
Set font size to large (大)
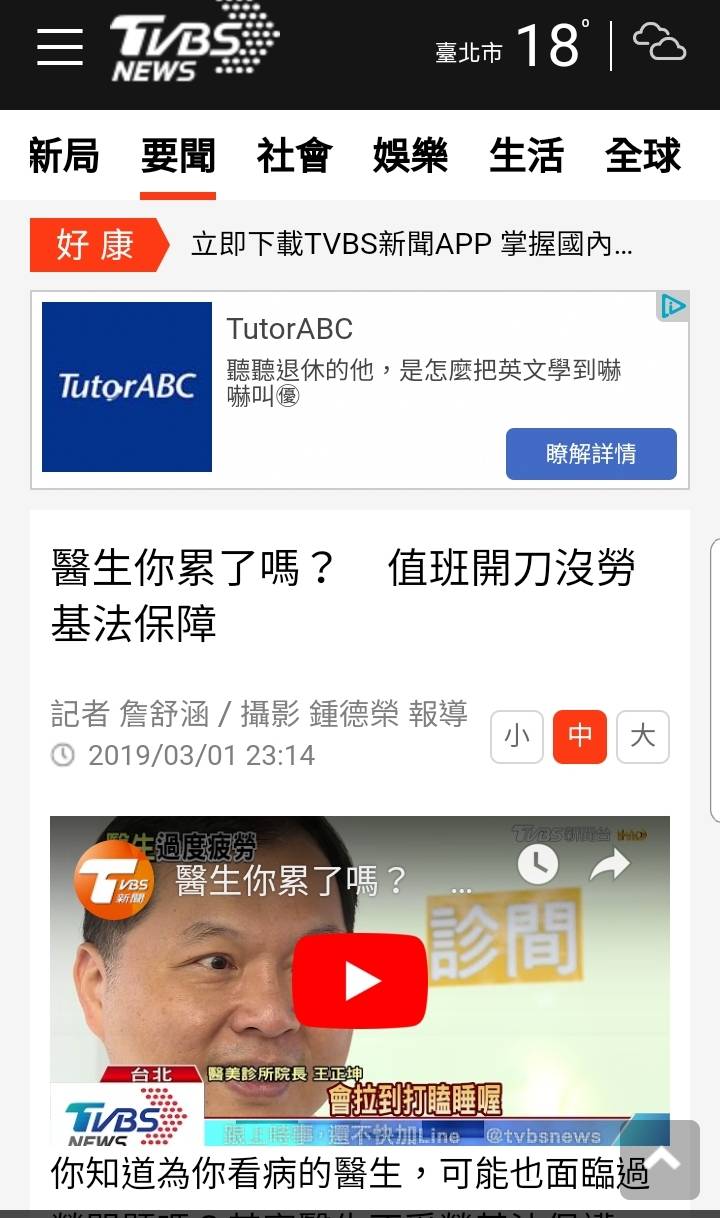[643, 737]
